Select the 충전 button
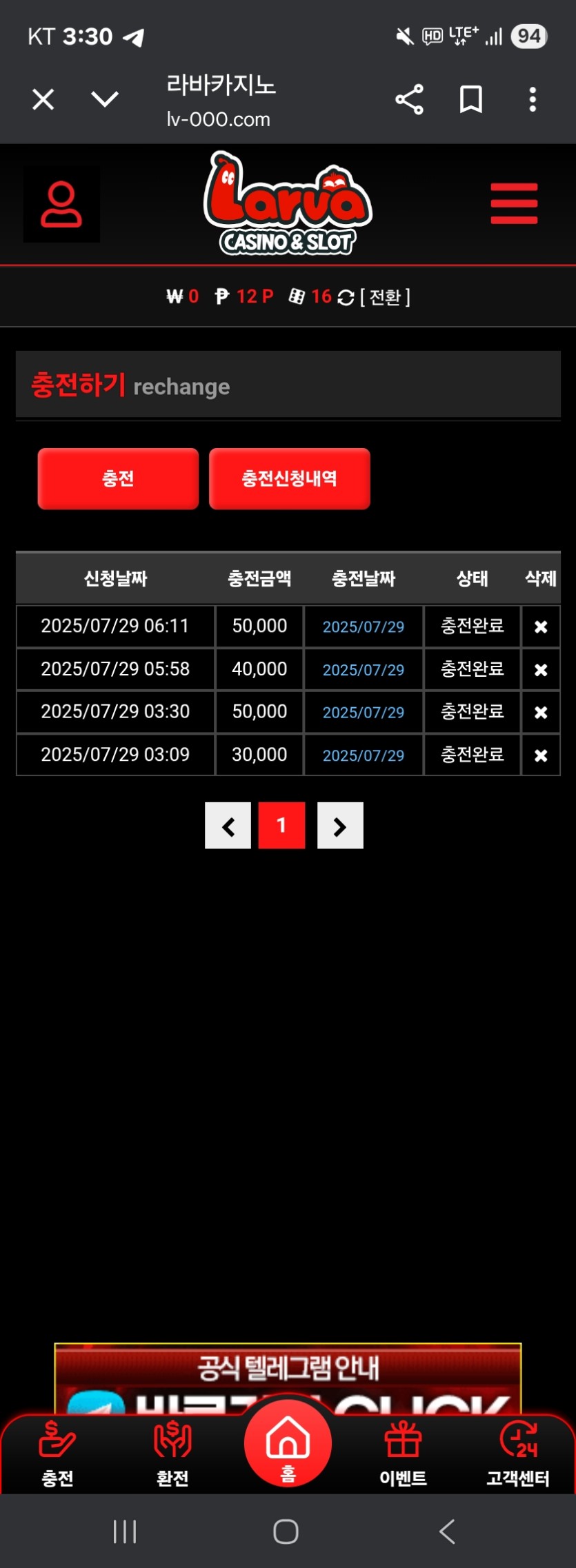576x1568 pixels. tap(118, 479)
